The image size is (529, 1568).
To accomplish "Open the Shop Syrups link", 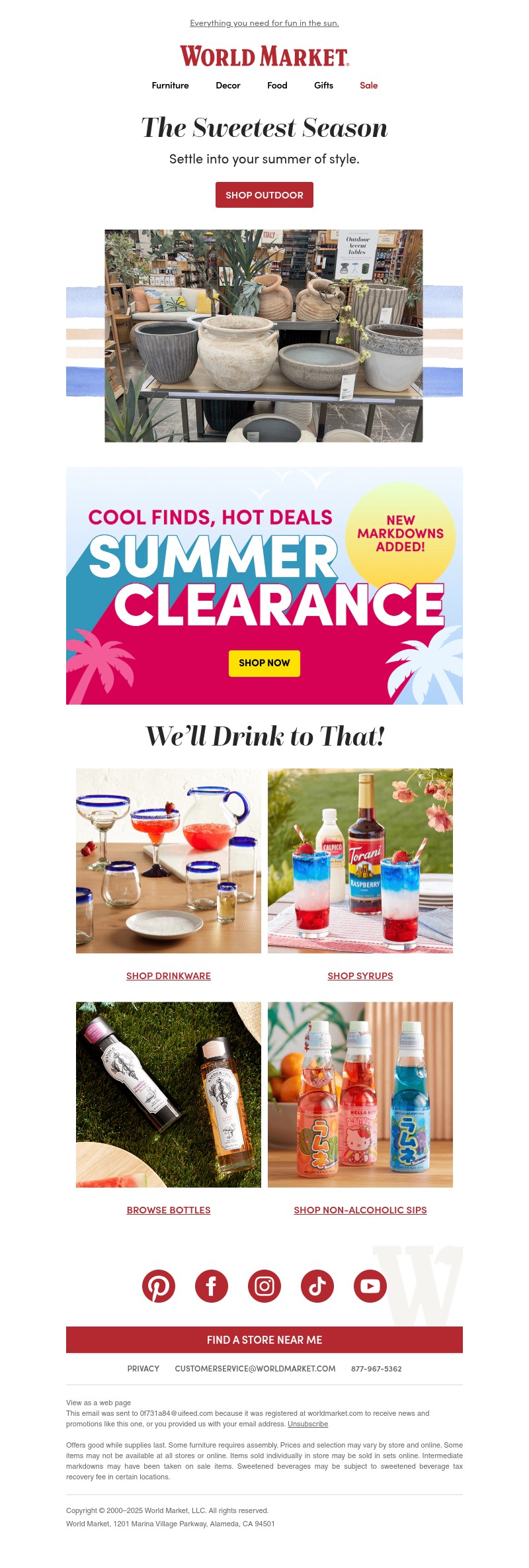I will tap(360, 976).
